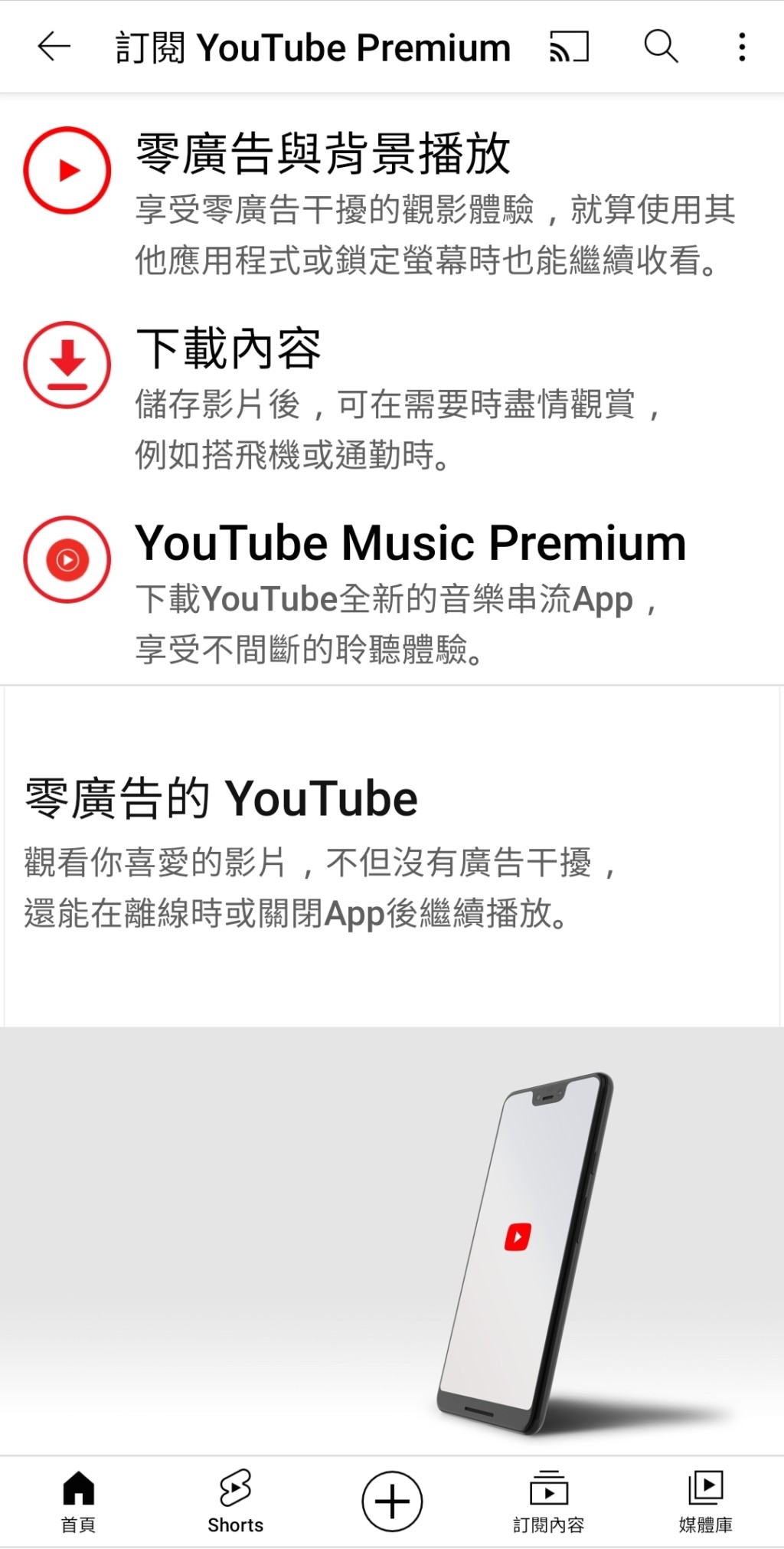The image size is (784, 1549).
Task: Open the cast to device option
Action: click(x=569, y=47)
